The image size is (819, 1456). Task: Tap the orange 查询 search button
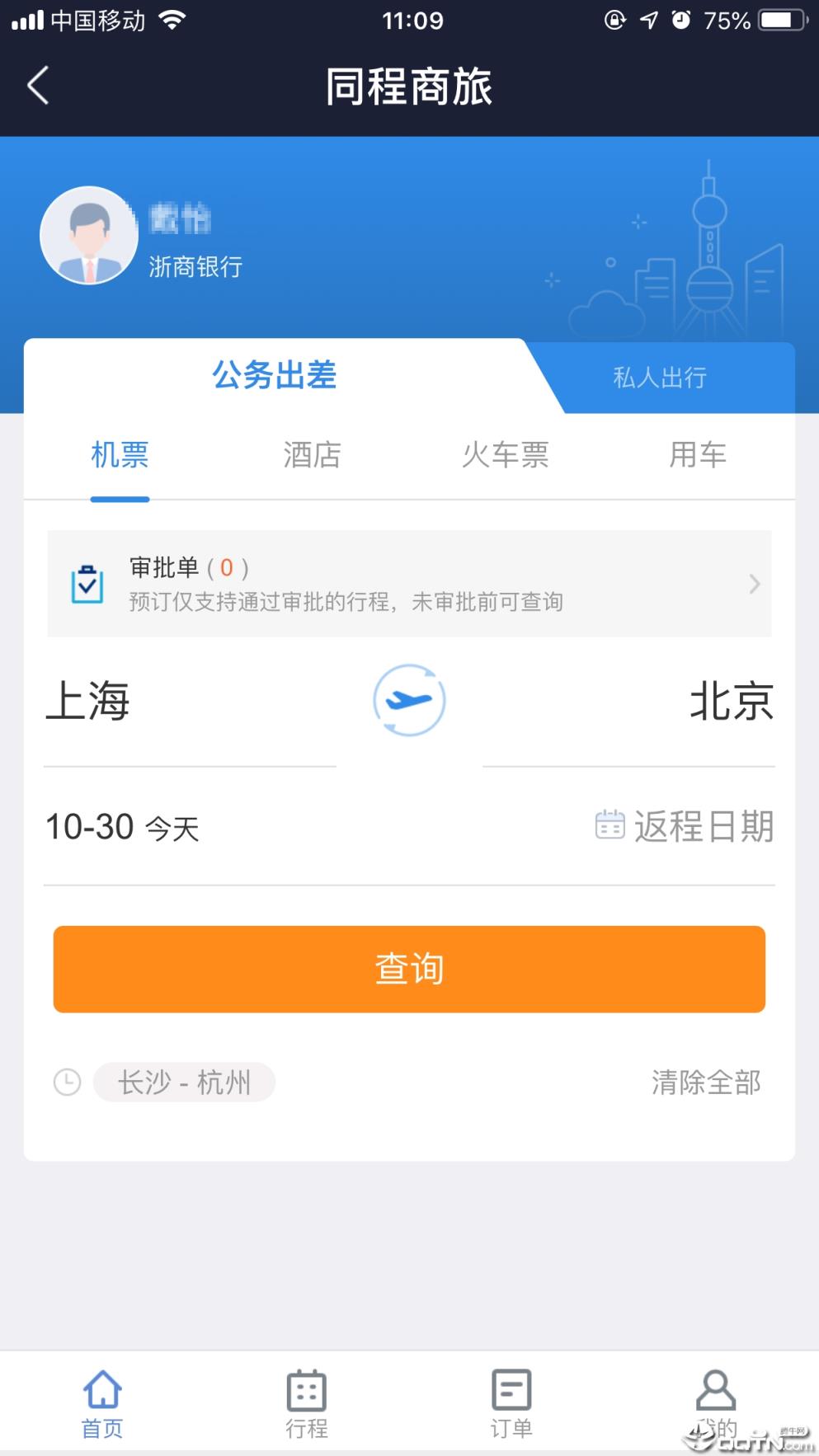(x=409, y=969)
